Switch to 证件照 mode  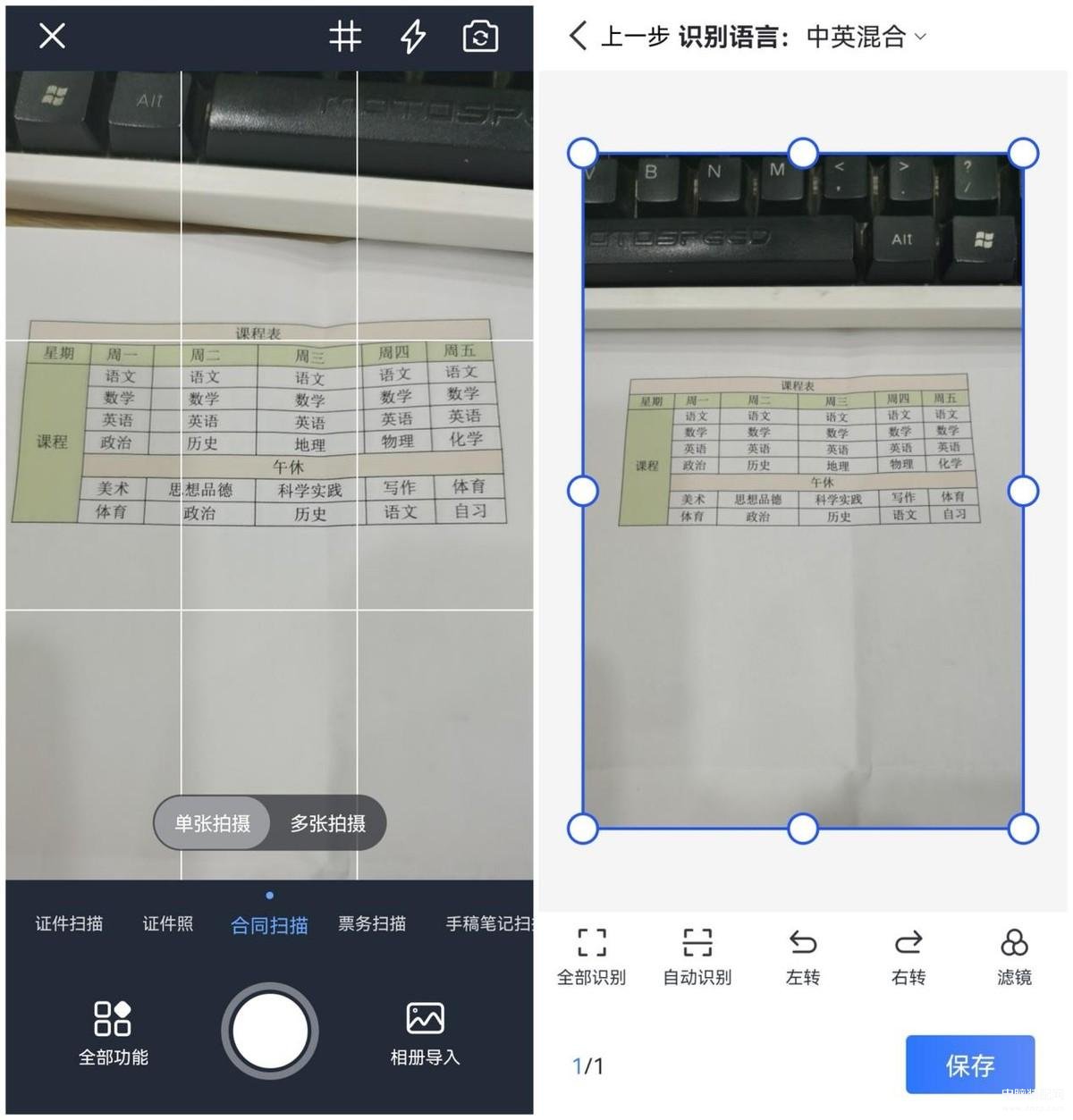168,924
